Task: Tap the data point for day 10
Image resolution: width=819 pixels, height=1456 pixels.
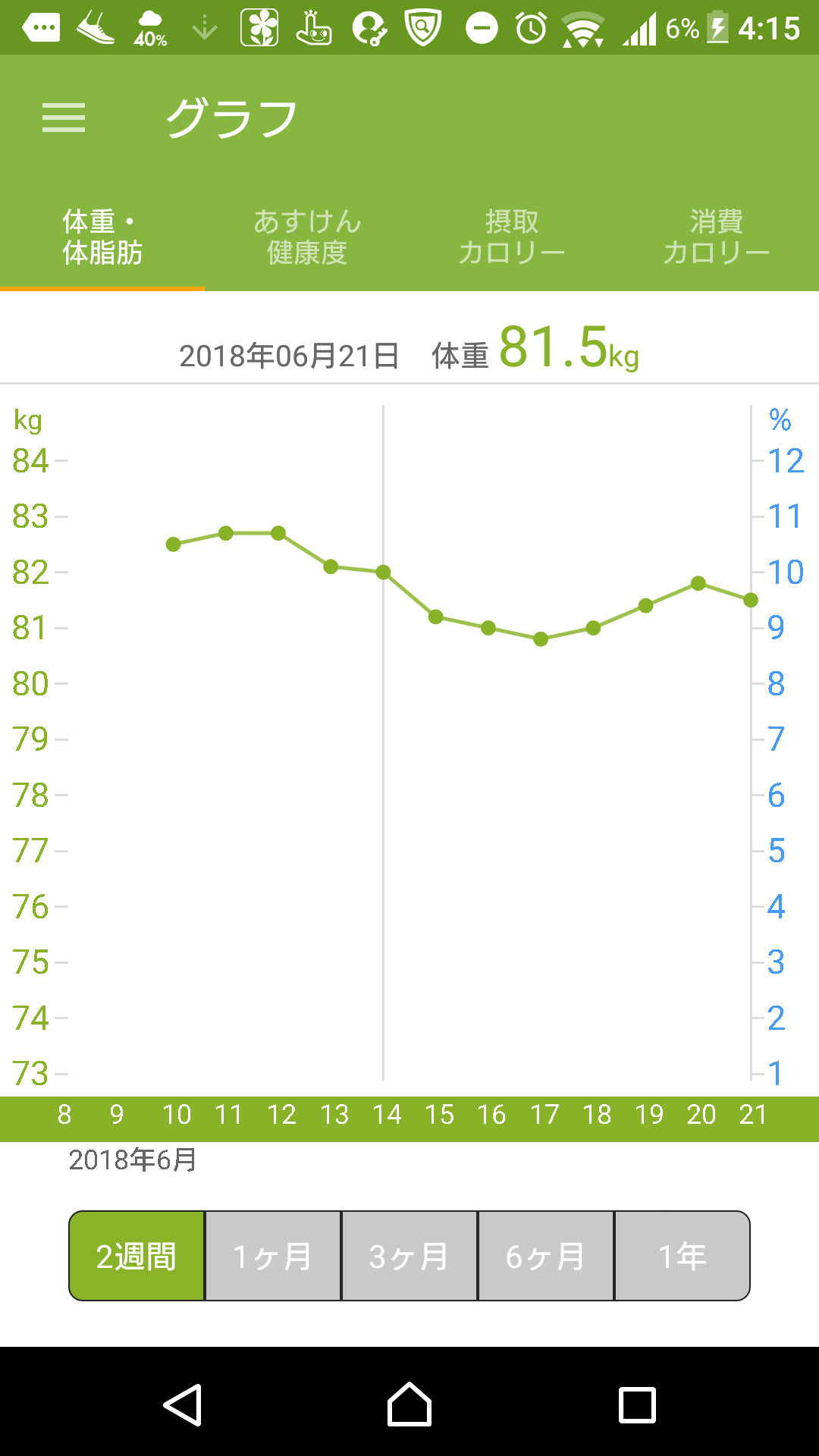Action: (173, 544)
